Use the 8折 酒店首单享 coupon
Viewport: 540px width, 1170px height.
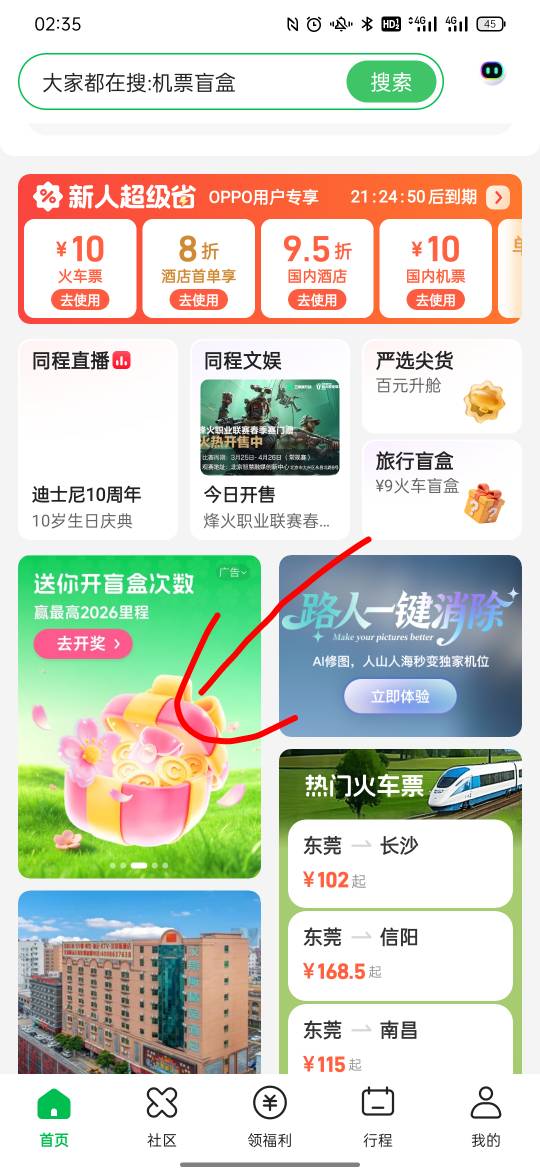(198, 301)
